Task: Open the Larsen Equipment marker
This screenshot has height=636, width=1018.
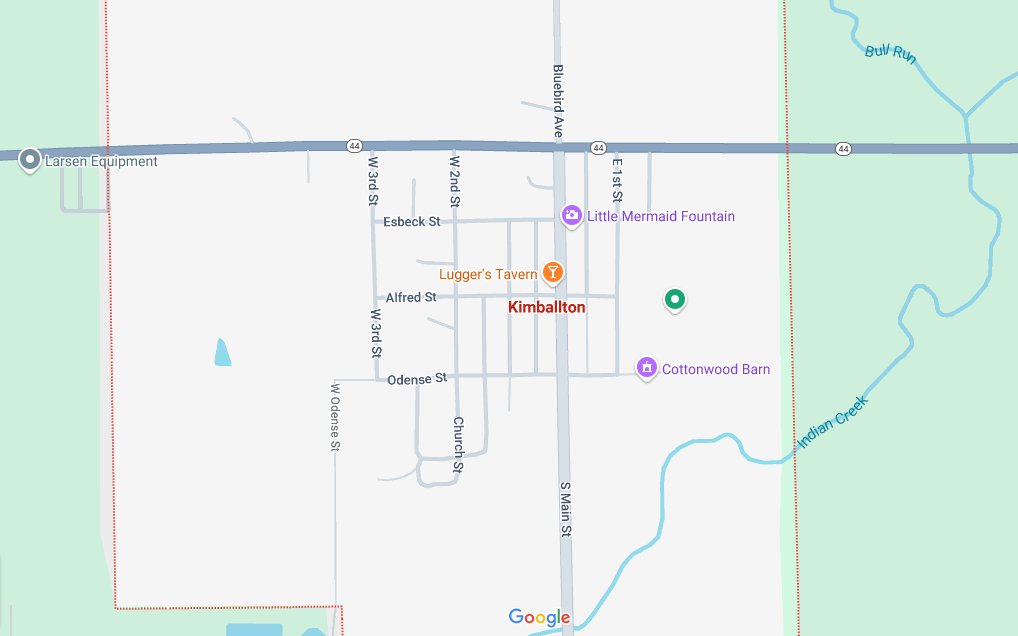Action: [31, 160]
